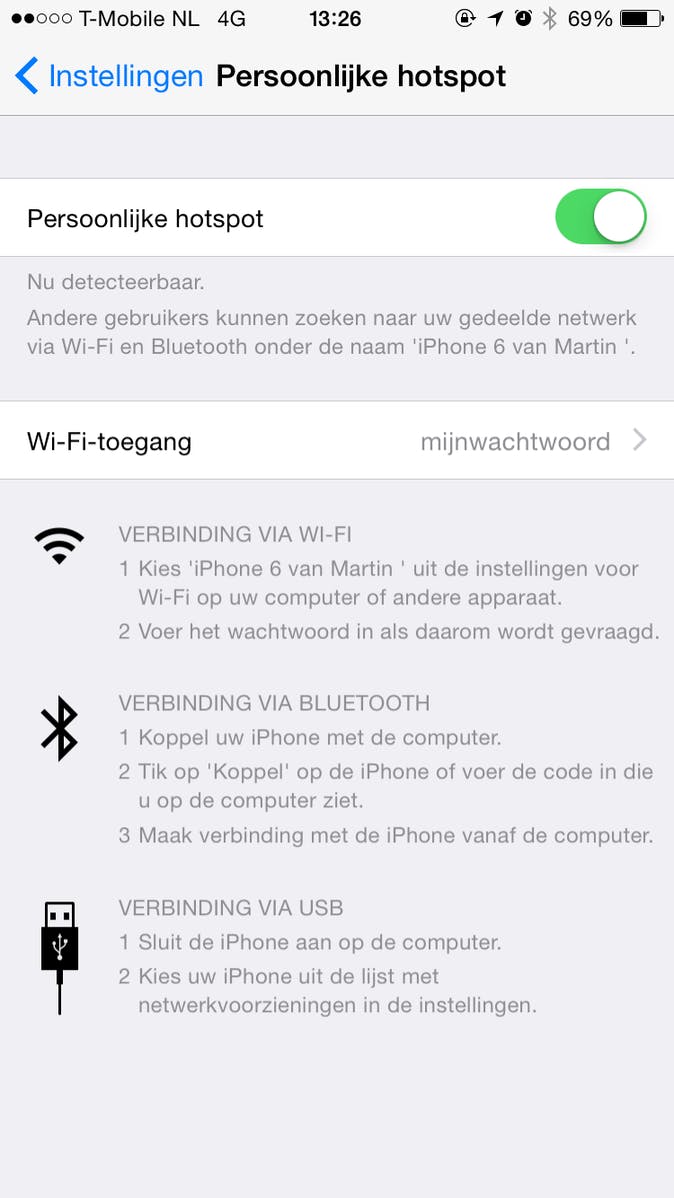Open the Wi-Fi-toegang password row
Image resolution: width=674 pixels, height=1198 pixels.
337,441
